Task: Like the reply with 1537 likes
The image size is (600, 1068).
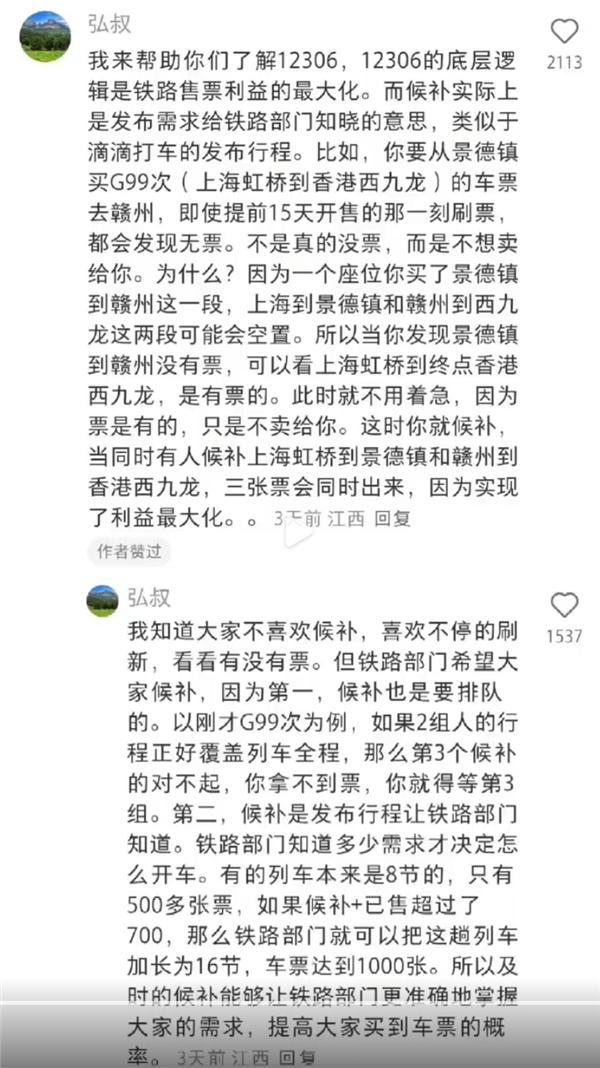Action: pyautogui.click(x=564, y=605)
